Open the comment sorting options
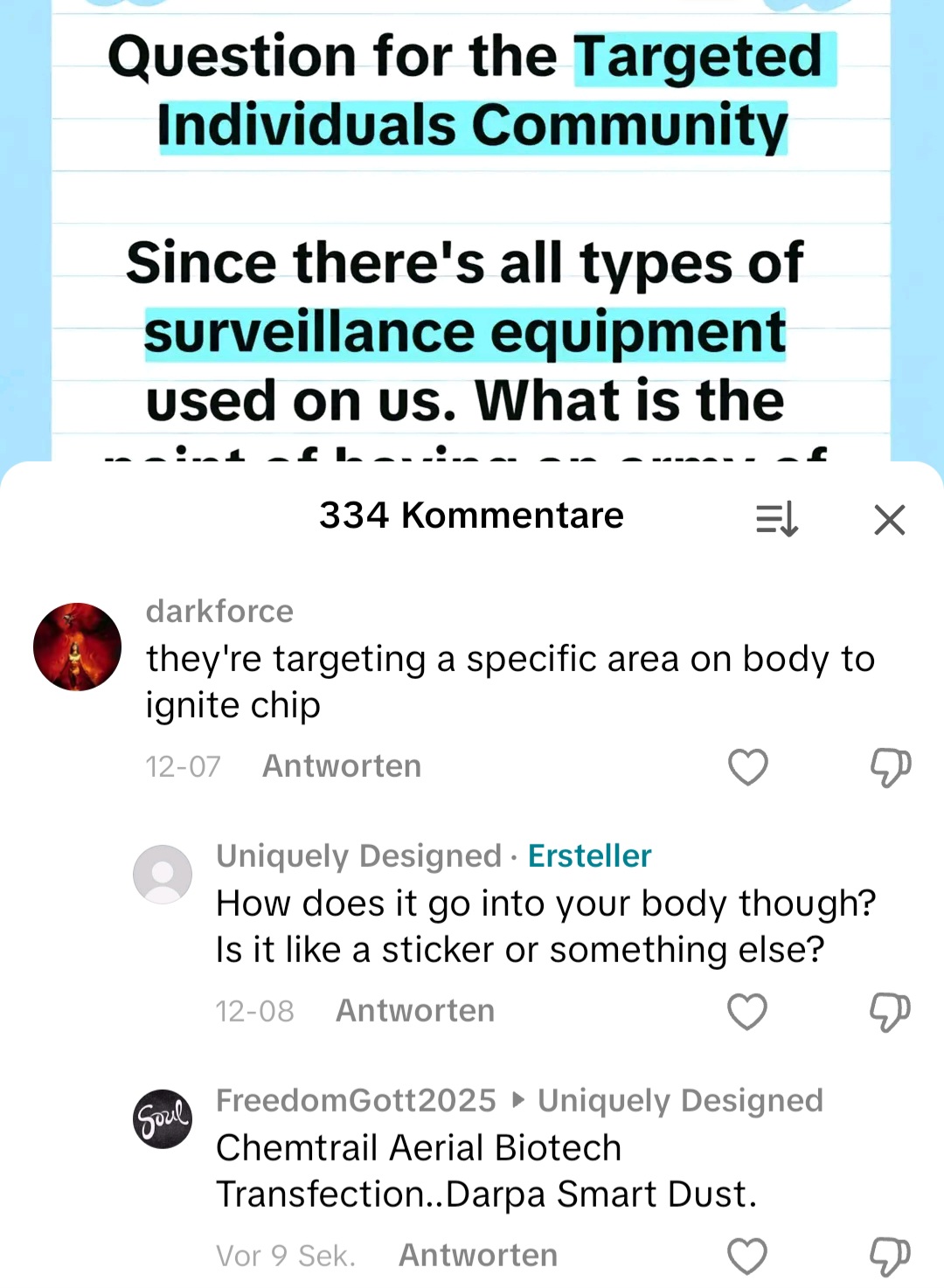944x1288 pixels. tap(776, 519)
